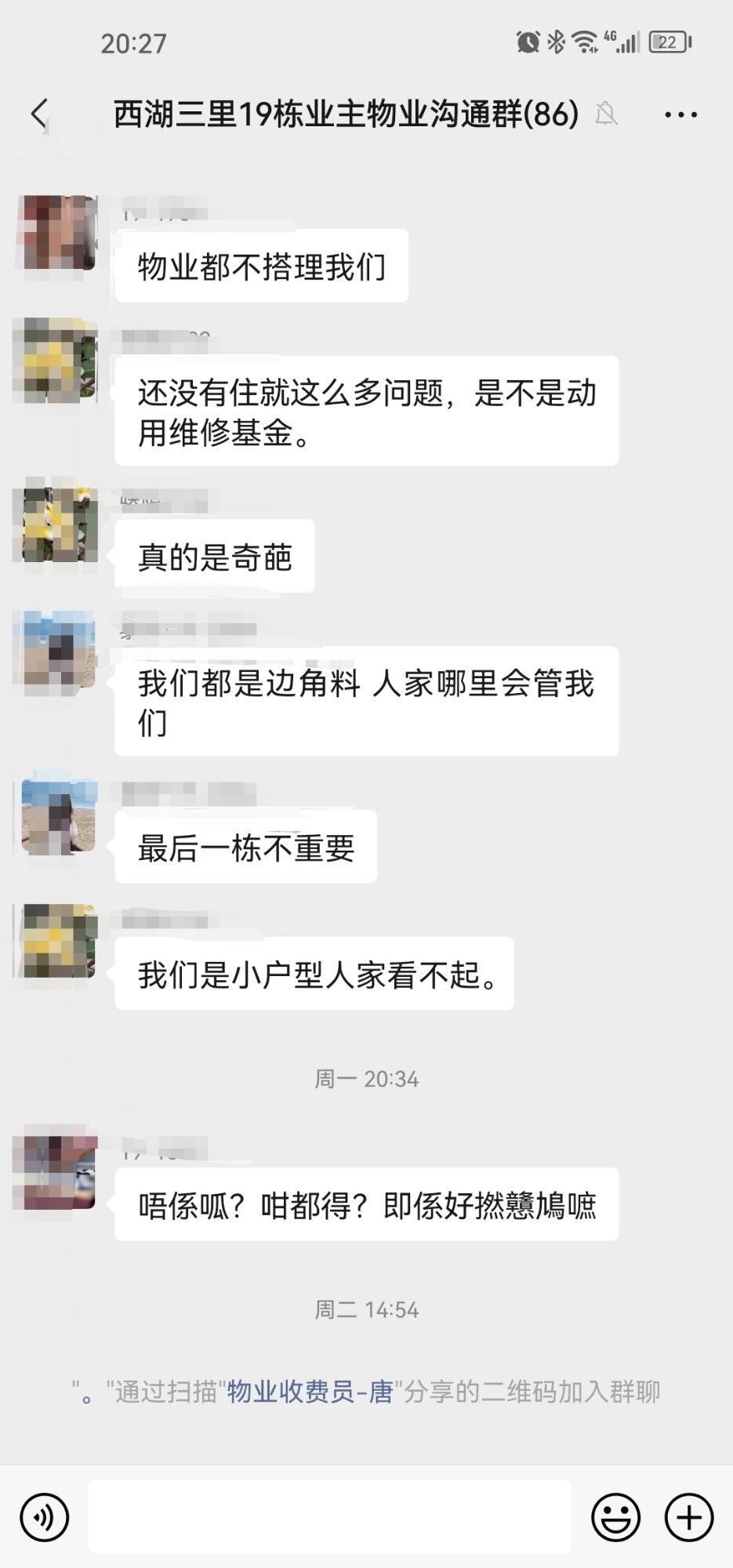
Task: Go back from the group chat
Action: (x=39, y=114)
